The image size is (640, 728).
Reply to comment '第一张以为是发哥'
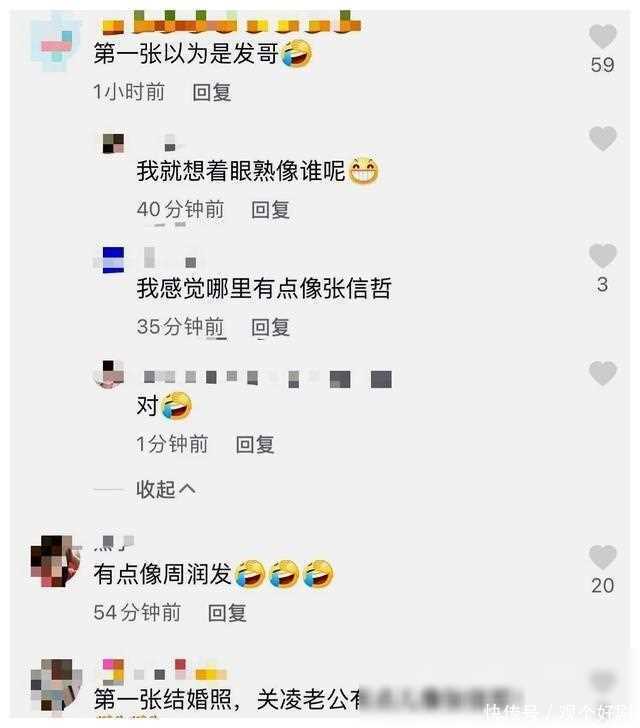tap(211, 92)
